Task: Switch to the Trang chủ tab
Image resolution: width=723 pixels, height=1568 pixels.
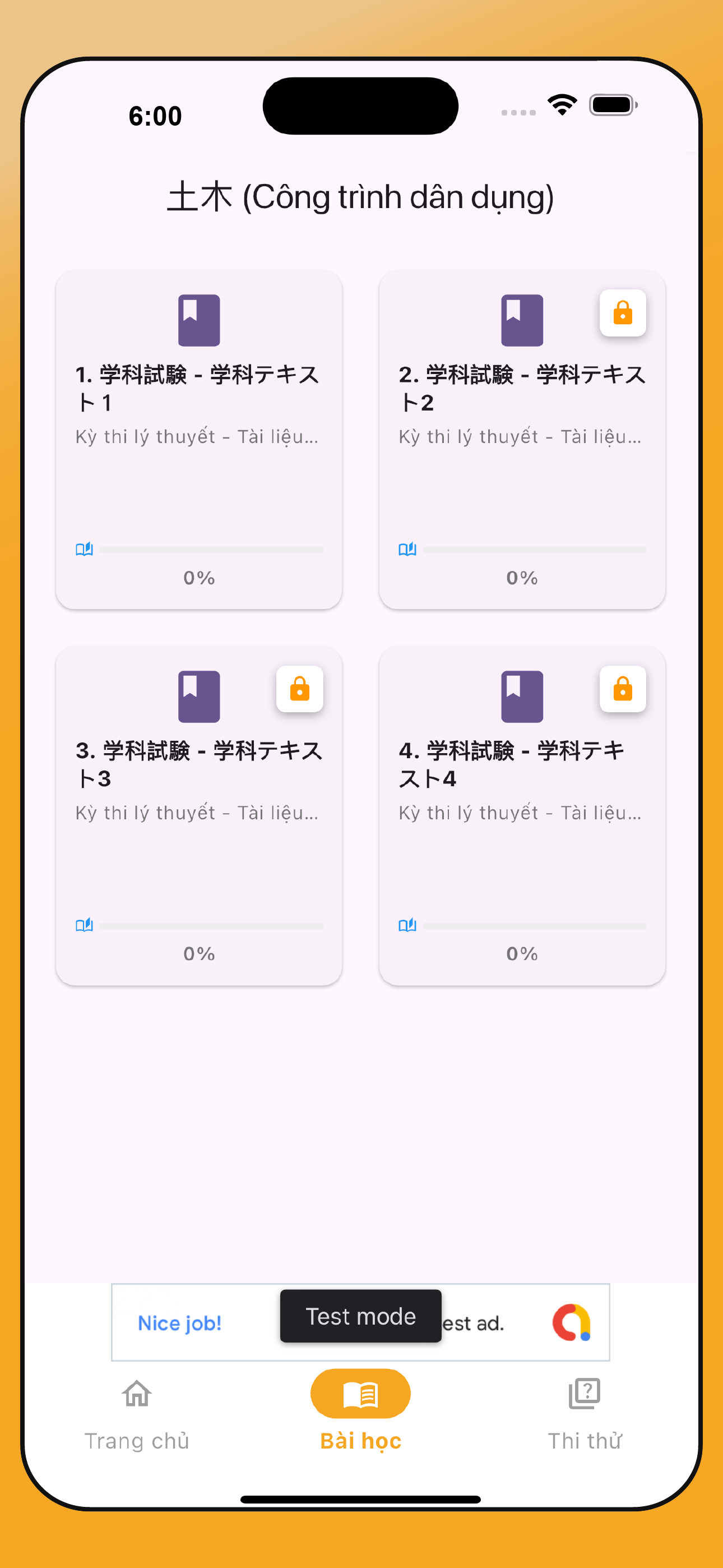Action: 137,1414
